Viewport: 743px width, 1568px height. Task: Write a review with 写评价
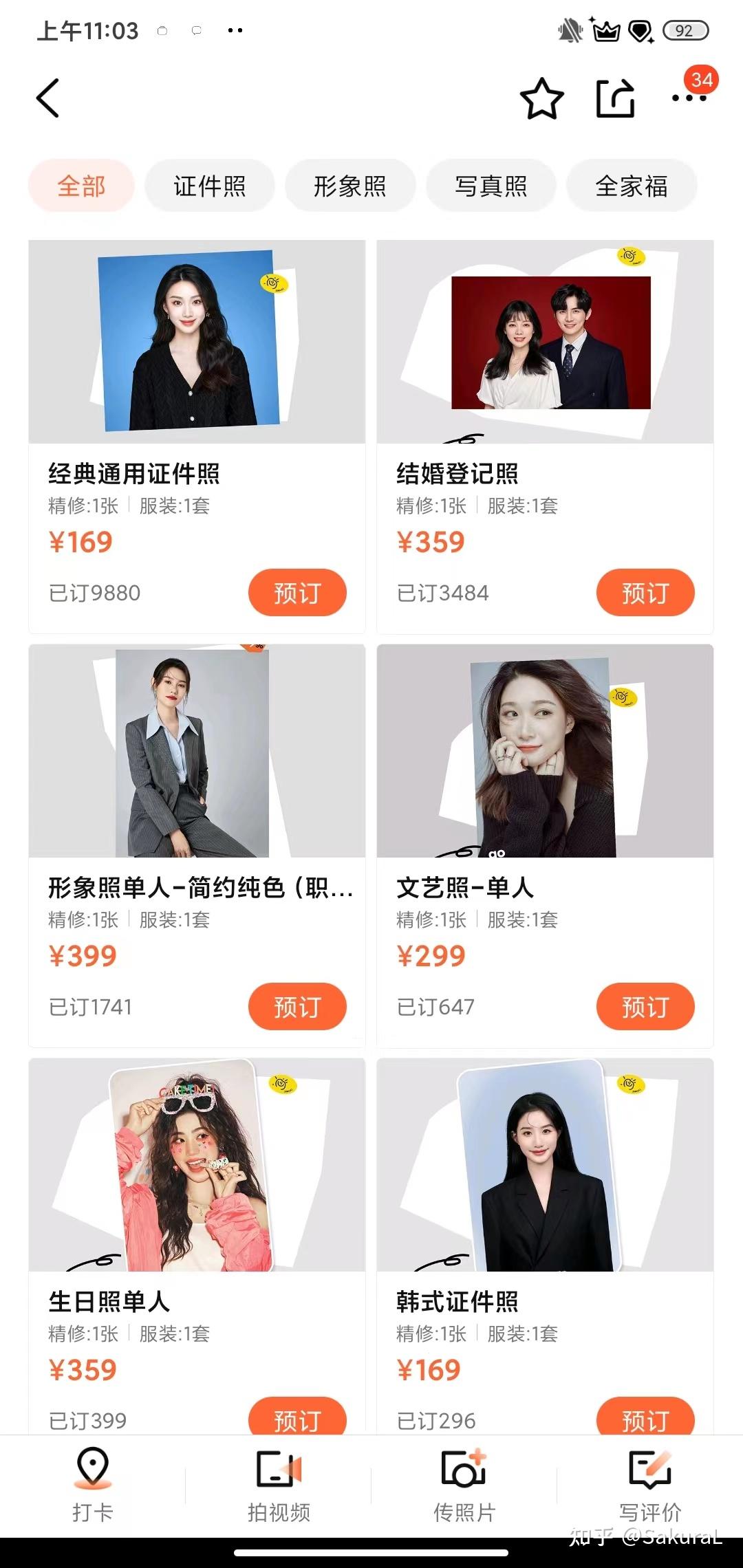(650, 1484)
